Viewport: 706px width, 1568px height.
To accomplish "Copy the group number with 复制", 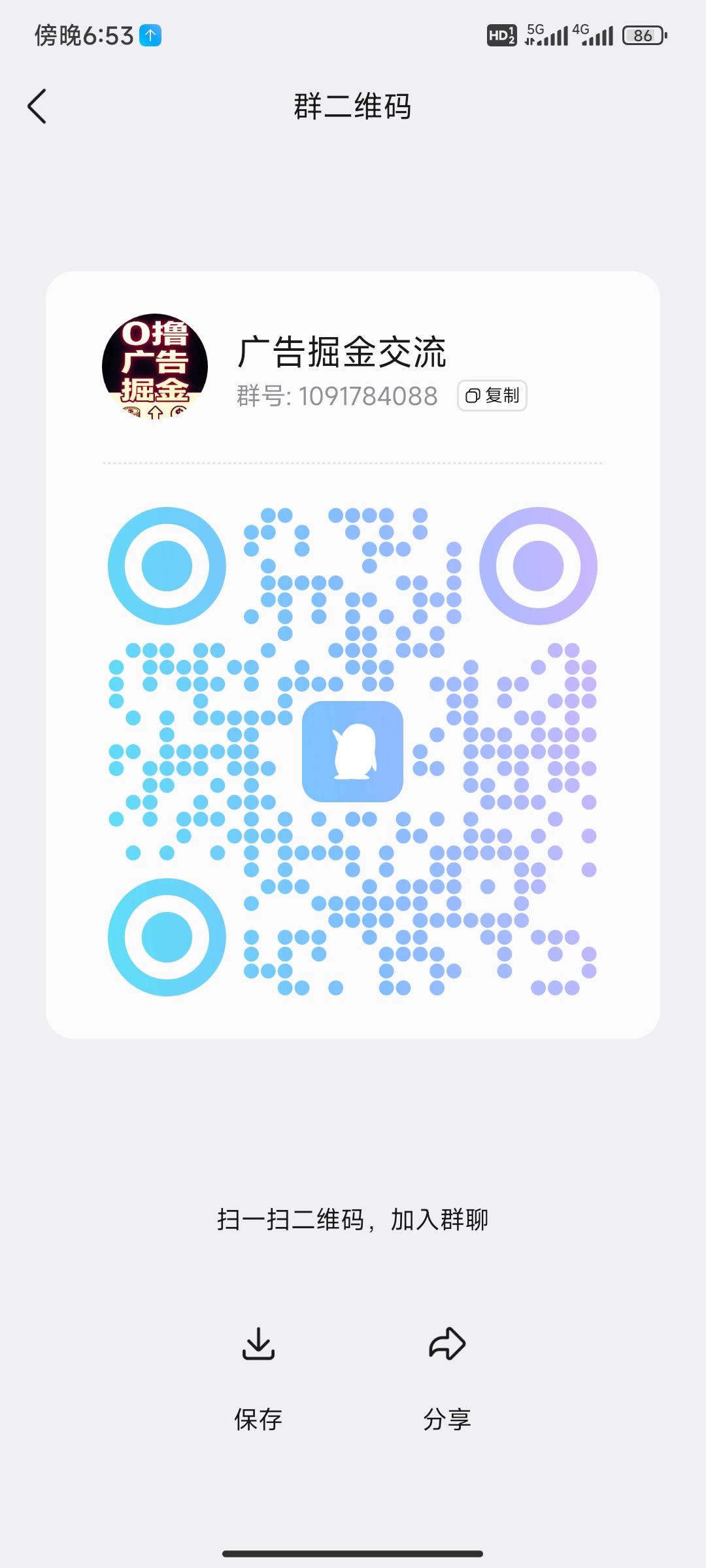I will click(492, 395).
